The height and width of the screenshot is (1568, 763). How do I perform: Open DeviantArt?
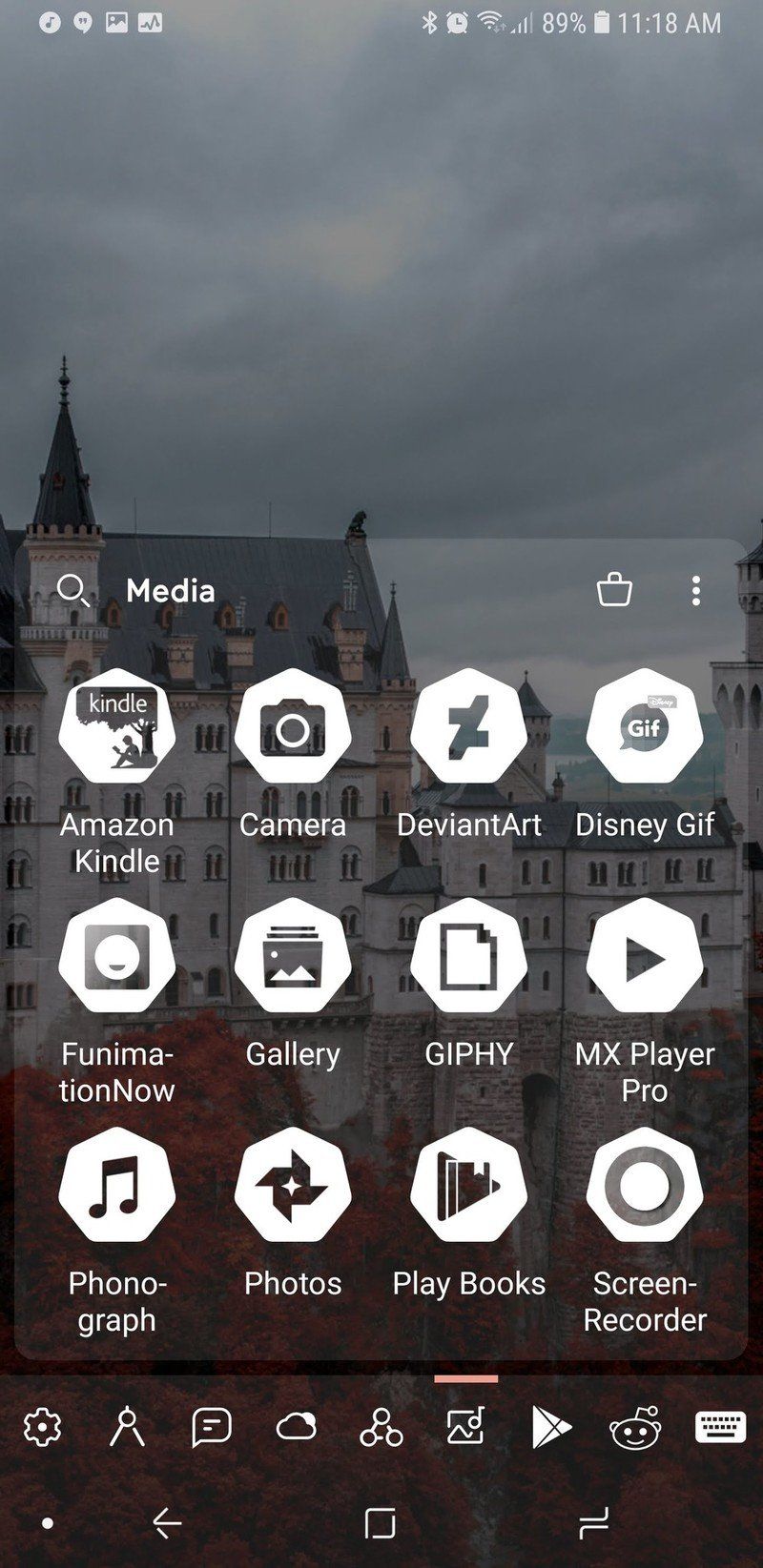tap(469, 729)
